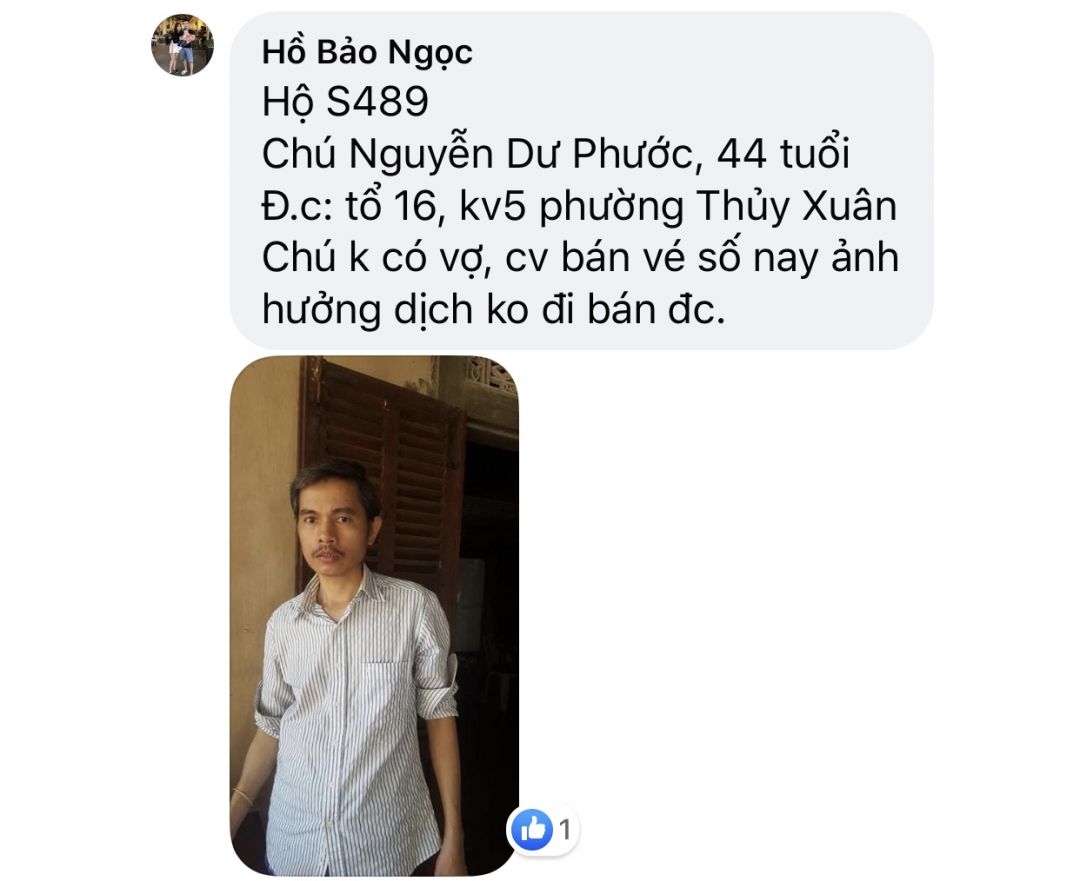Open Hồ Bảo Ngọc's profile picture
Screen dimensions: 1080x881
tap(182, 45)
